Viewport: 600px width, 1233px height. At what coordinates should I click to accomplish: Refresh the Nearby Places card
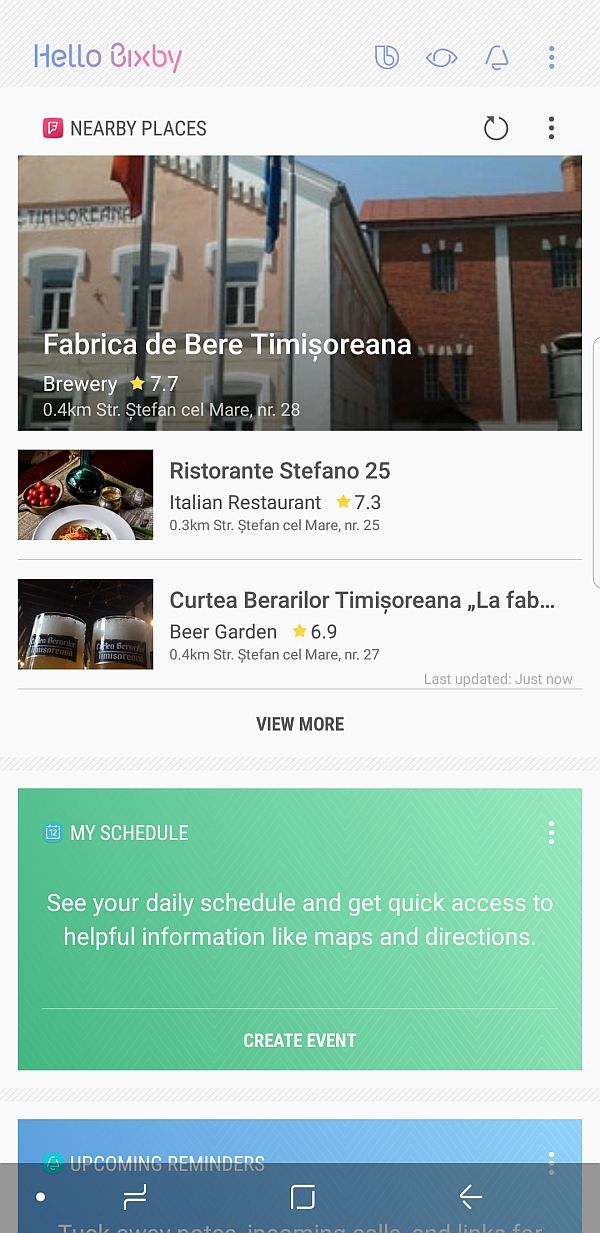[x=496, y=128]
